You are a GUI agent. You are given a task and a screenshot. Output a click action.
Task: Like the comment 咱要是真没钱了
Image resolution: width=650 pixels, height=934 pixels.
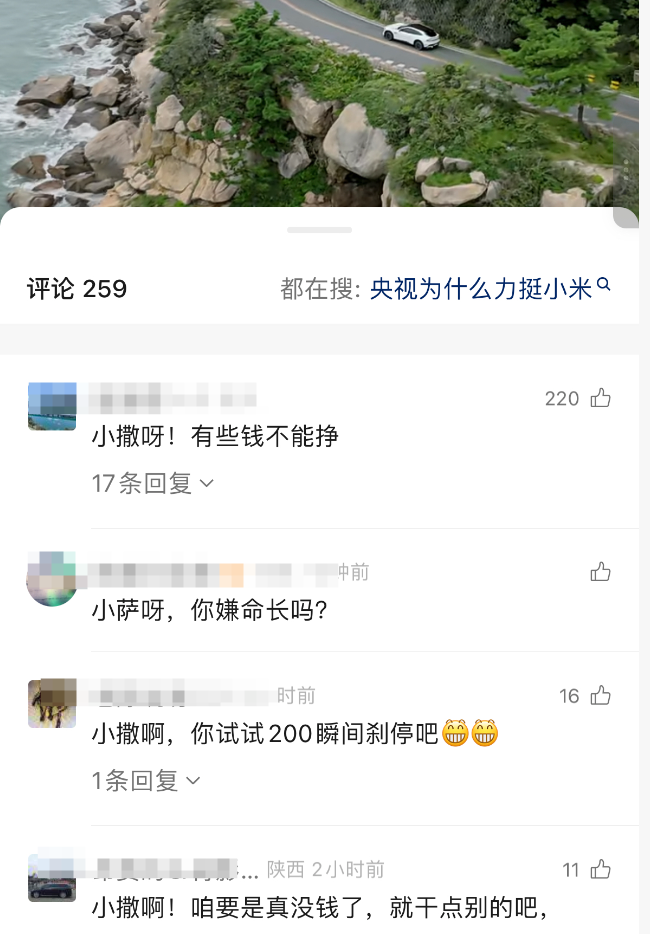600,870
